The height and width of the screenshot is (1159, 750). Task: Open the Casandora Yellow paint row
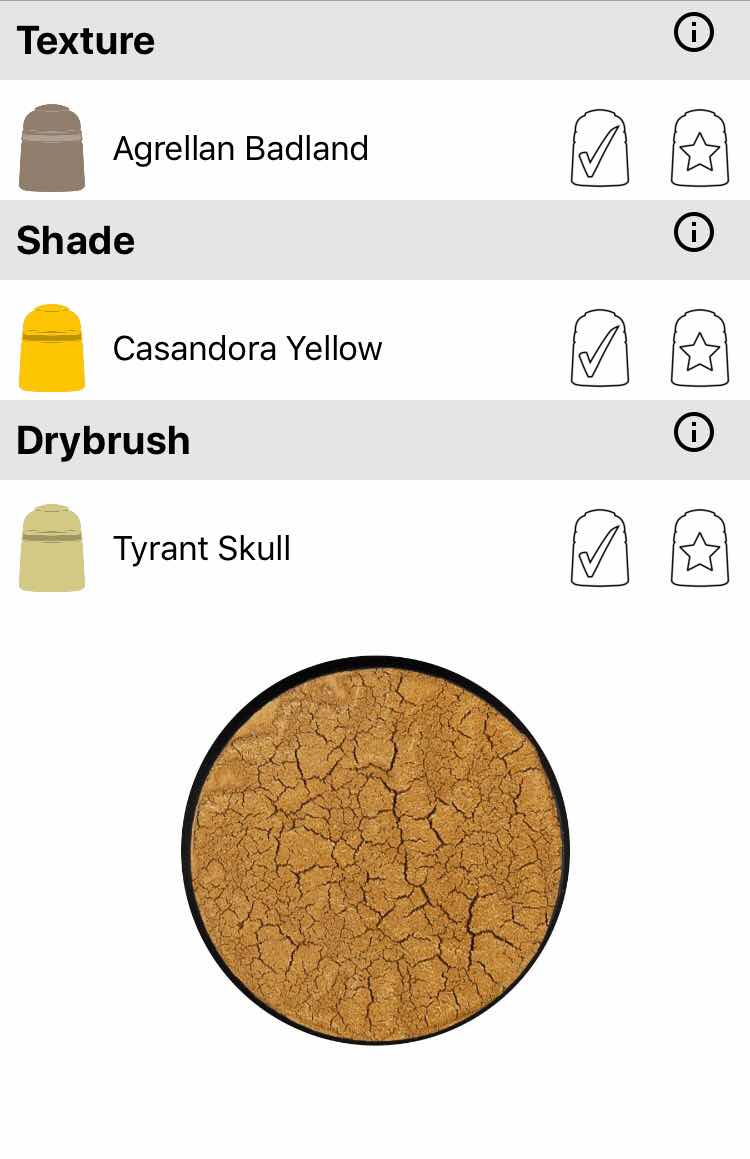(x=247, y=348)
